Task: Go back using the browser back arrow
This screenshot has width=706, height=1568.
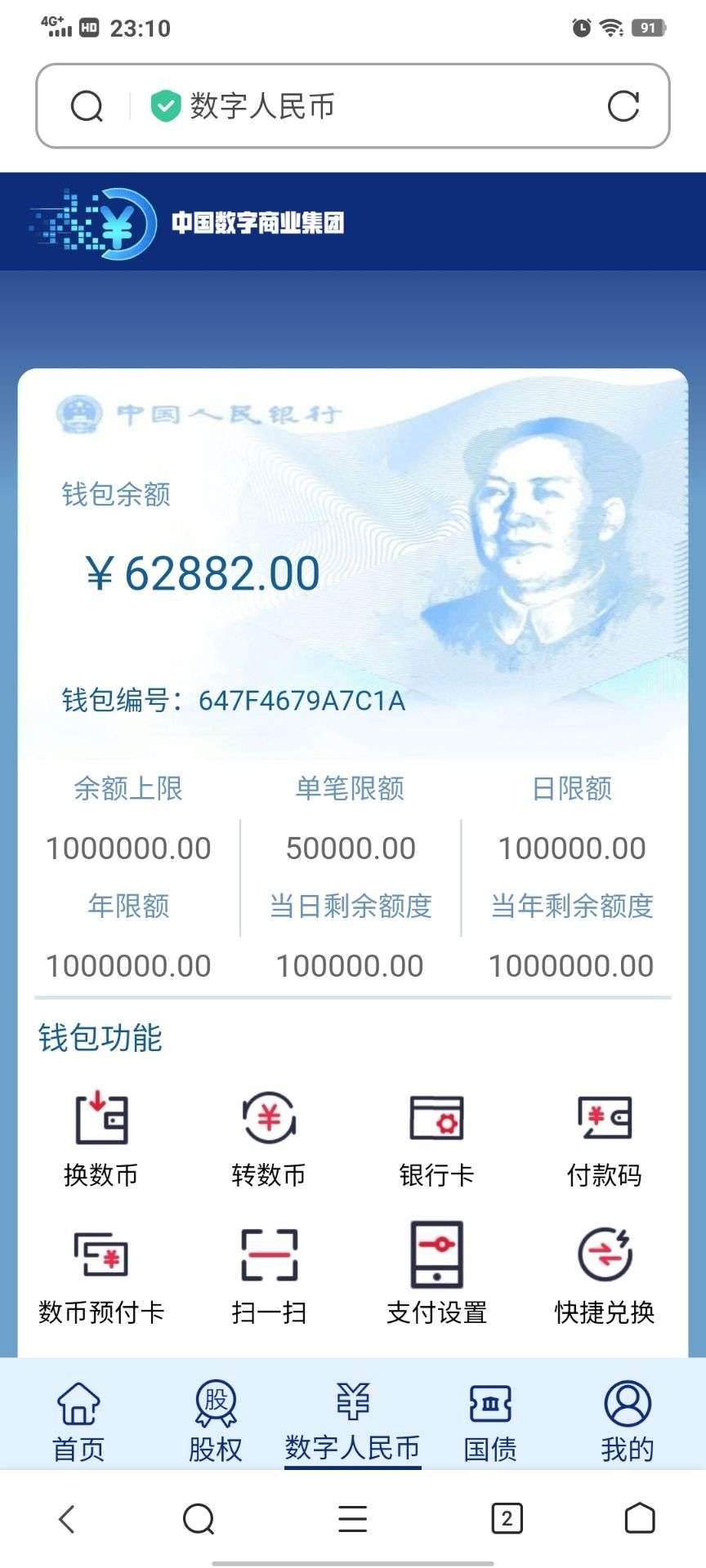Action: point(67,1519)
